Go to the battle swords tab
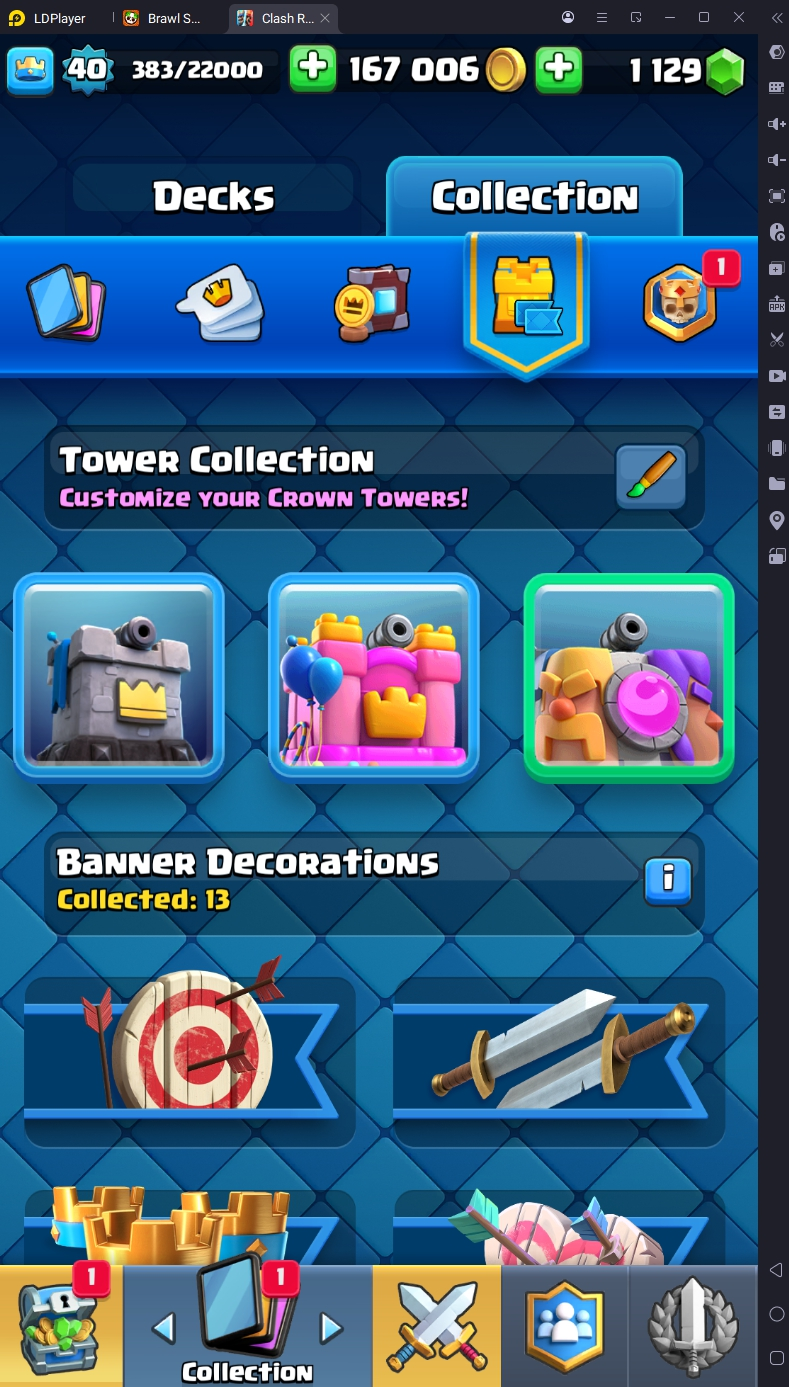Screen dimensions: 789x1387 click(x=437, y=1325)
